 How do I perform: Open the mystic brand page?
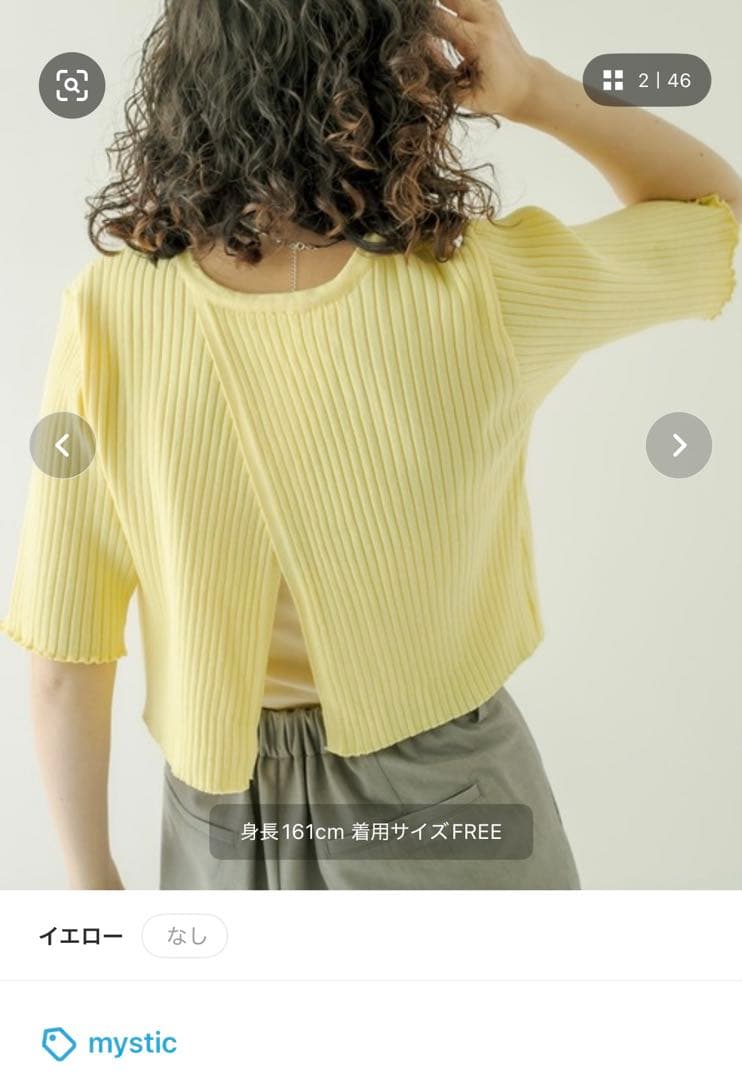pyautogui.click(x=110, y=1044)
